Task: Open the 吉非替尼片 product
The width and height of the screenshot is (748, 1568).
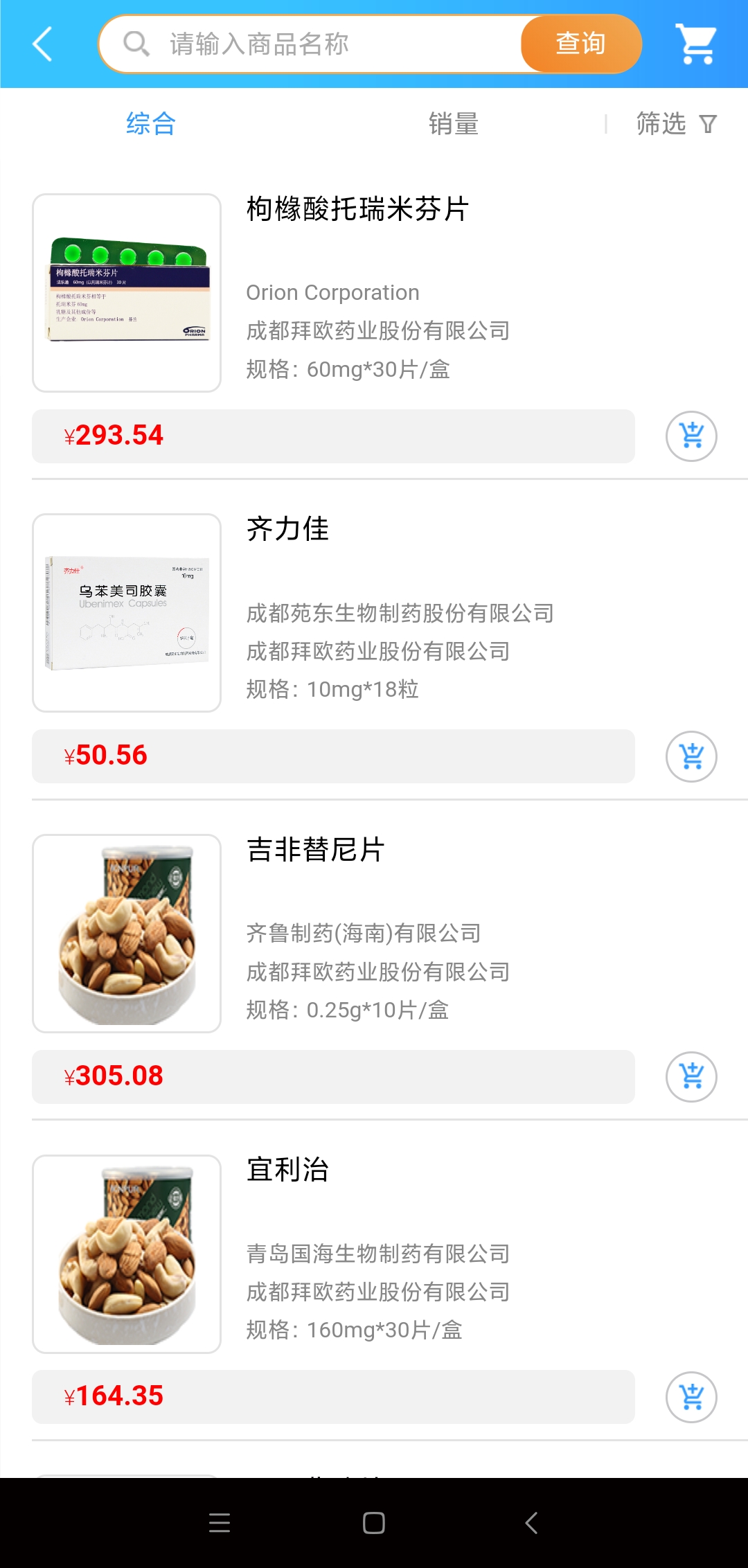Action: coord(316,850)
